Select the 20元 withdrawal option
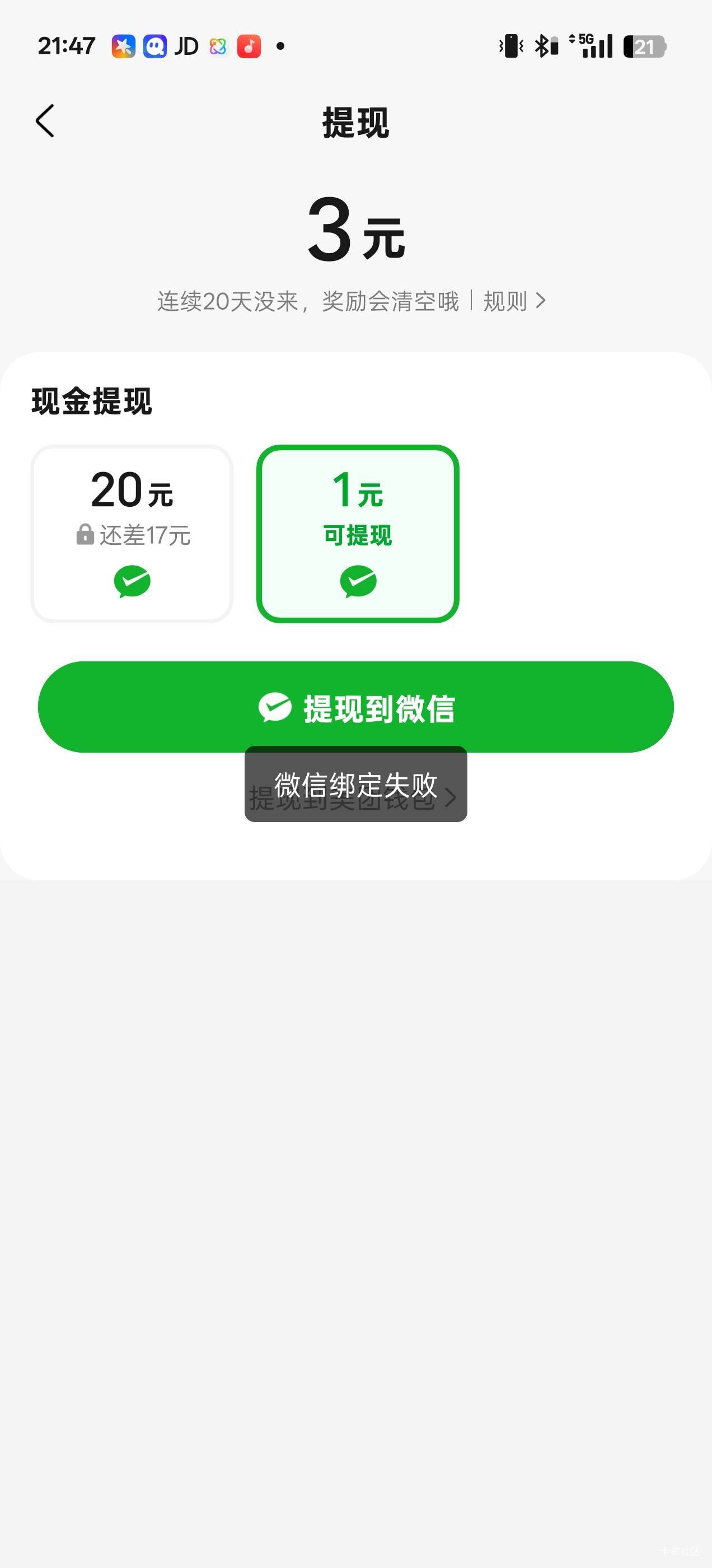This screenshot has height=1568, width=712. [x=132, y=534]
